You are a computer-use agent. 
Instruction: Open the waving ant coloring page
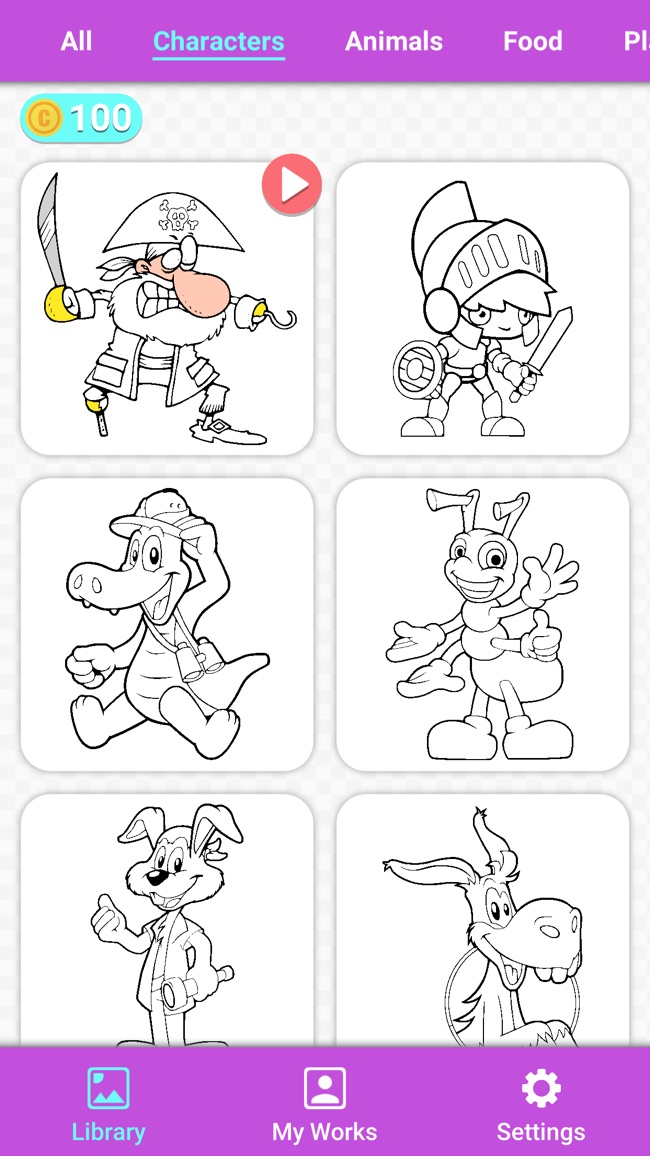click(x=483, y=624)
